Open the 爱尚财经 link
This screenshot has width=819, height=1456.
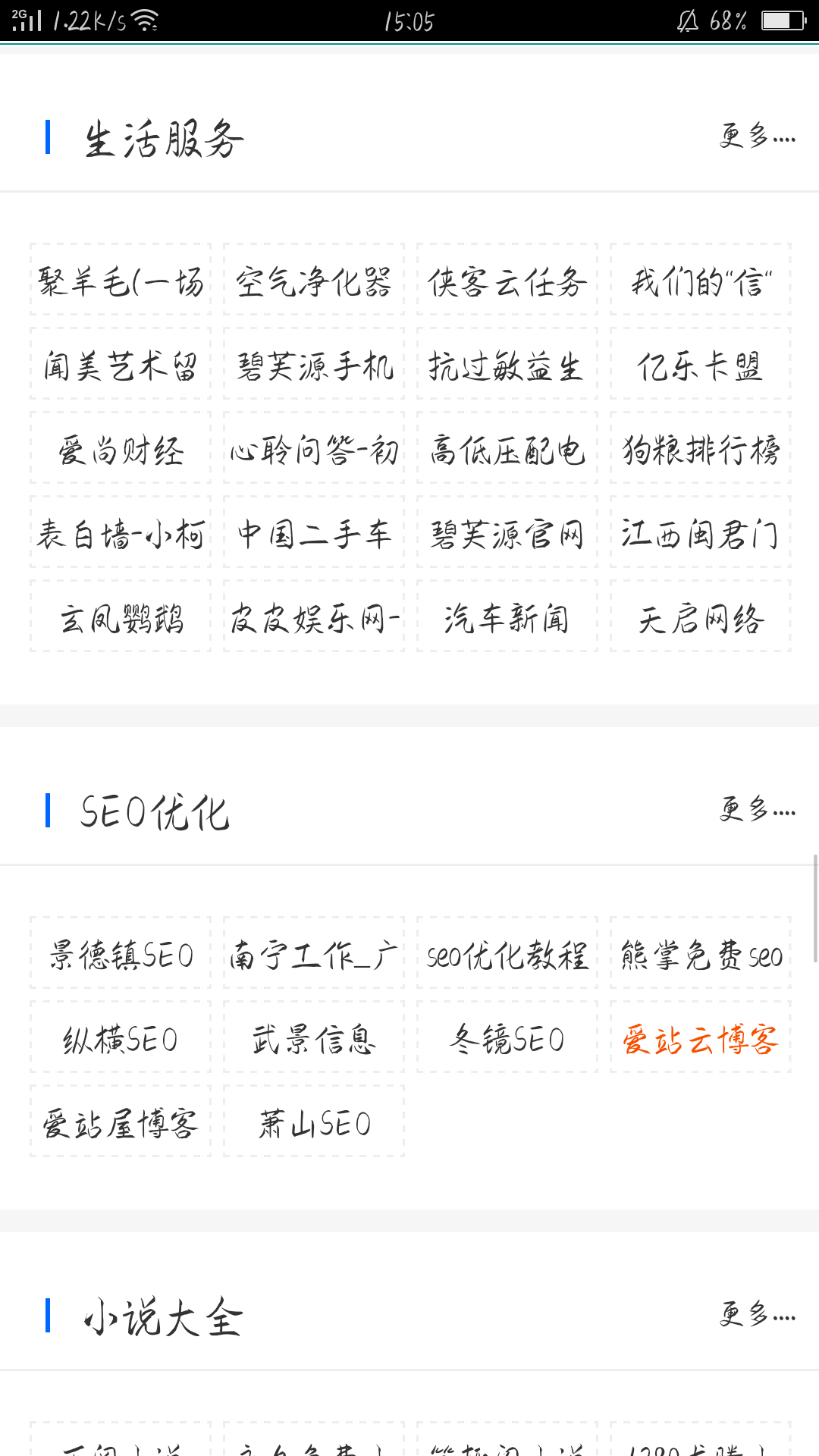(118, 451)
